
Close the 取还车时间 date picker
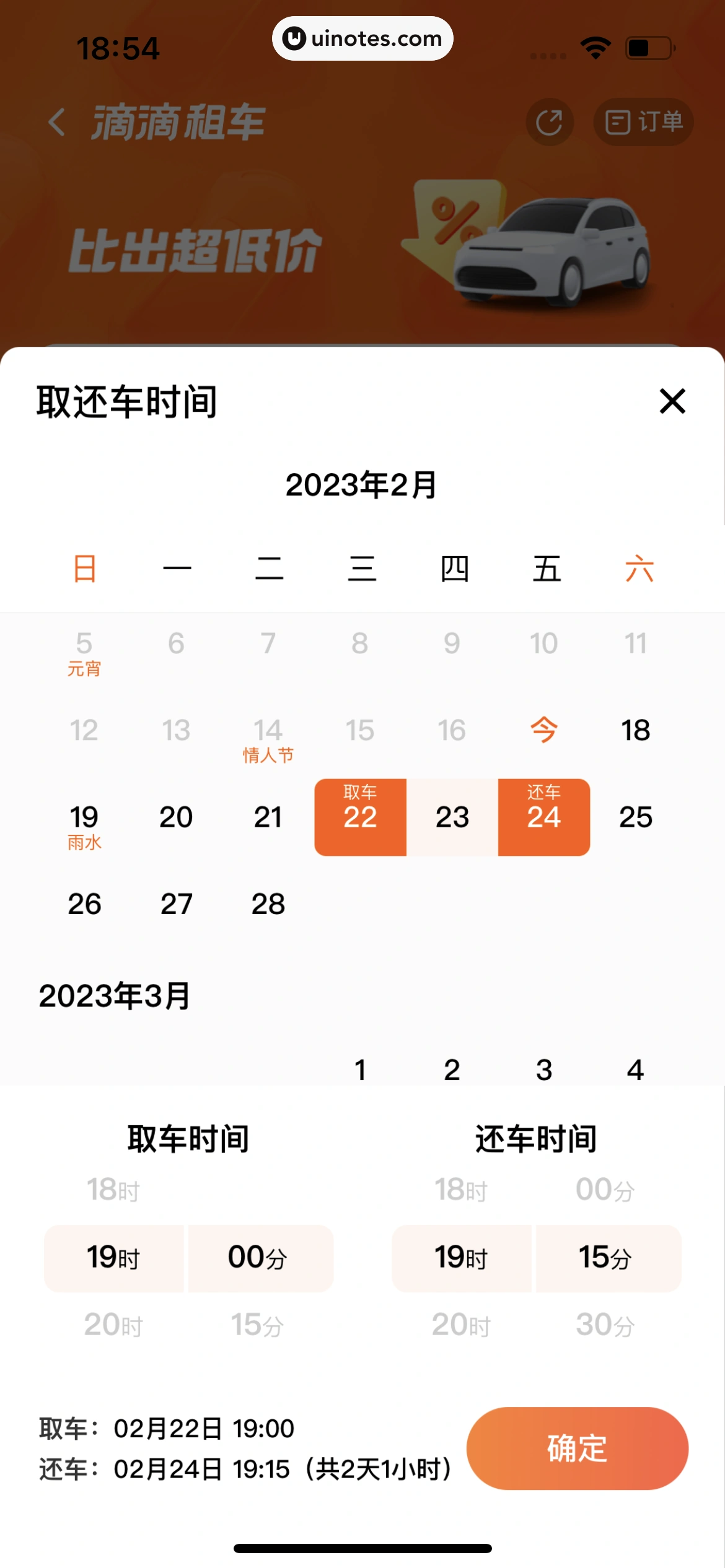[672, 401]
